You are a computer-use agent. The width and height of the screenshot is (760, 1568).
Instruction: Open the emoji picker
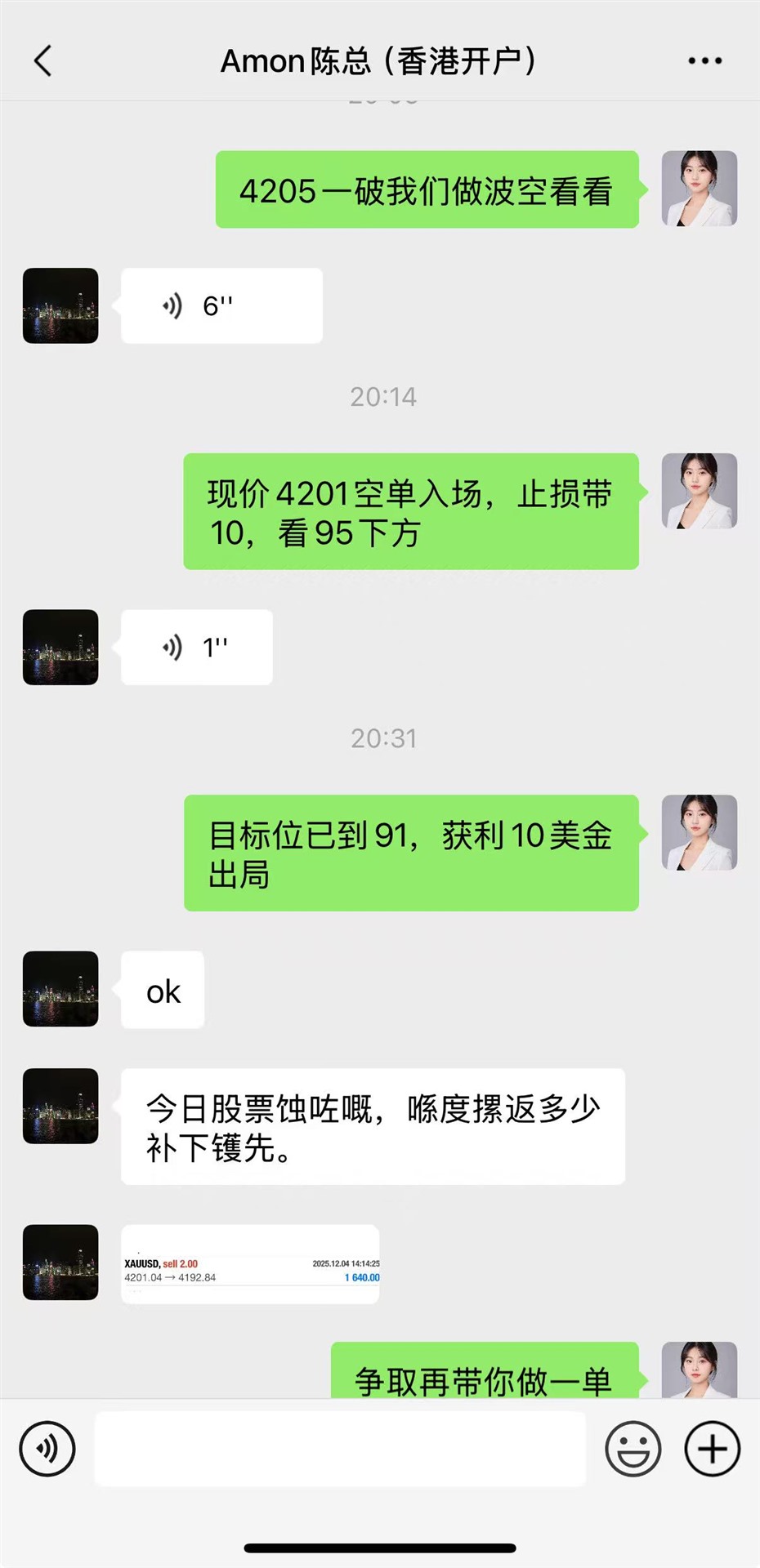(633, 1448)
